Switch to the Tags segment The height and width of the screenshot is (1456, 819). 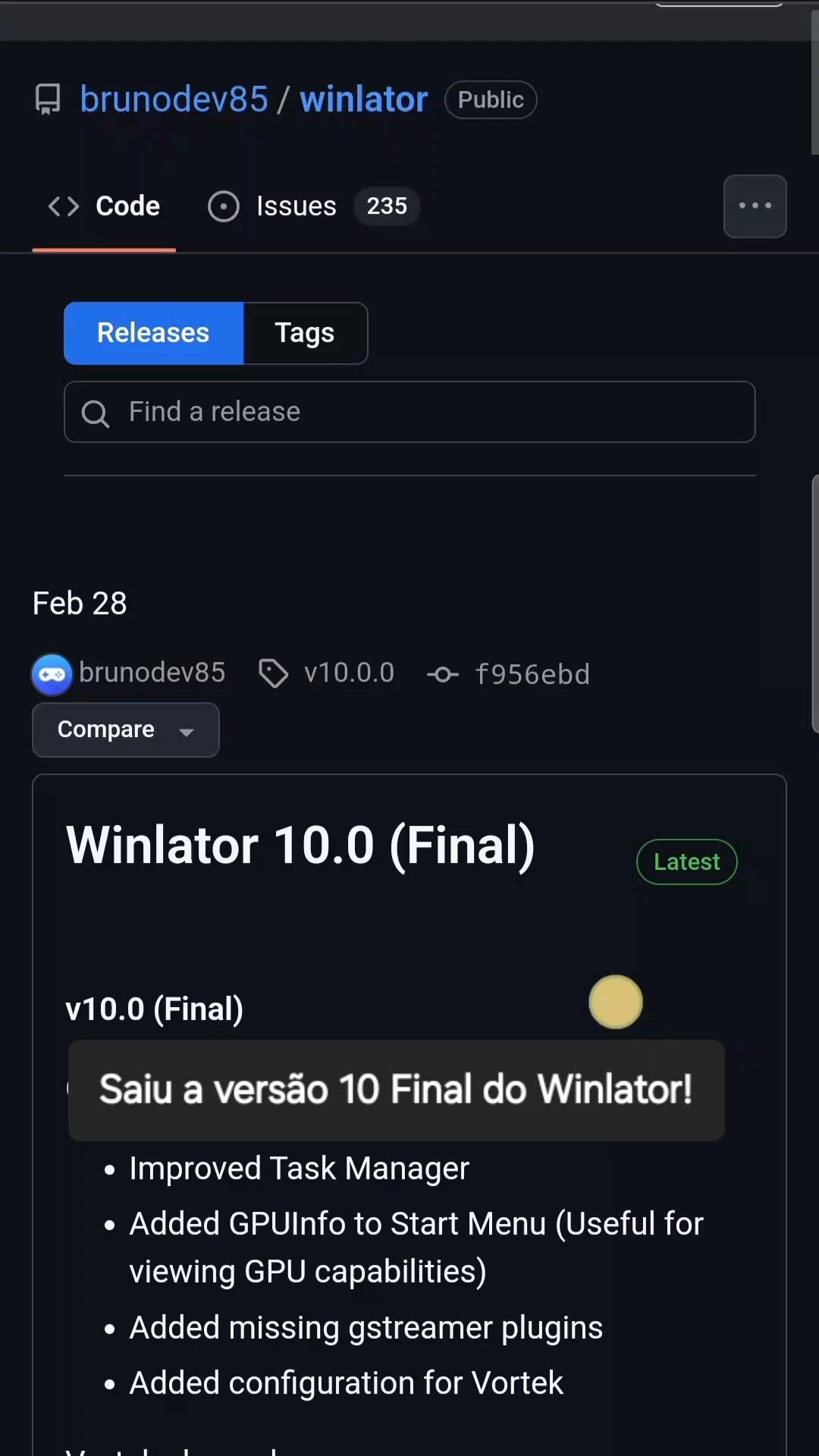pyautogui.click(x=305, y=333)
